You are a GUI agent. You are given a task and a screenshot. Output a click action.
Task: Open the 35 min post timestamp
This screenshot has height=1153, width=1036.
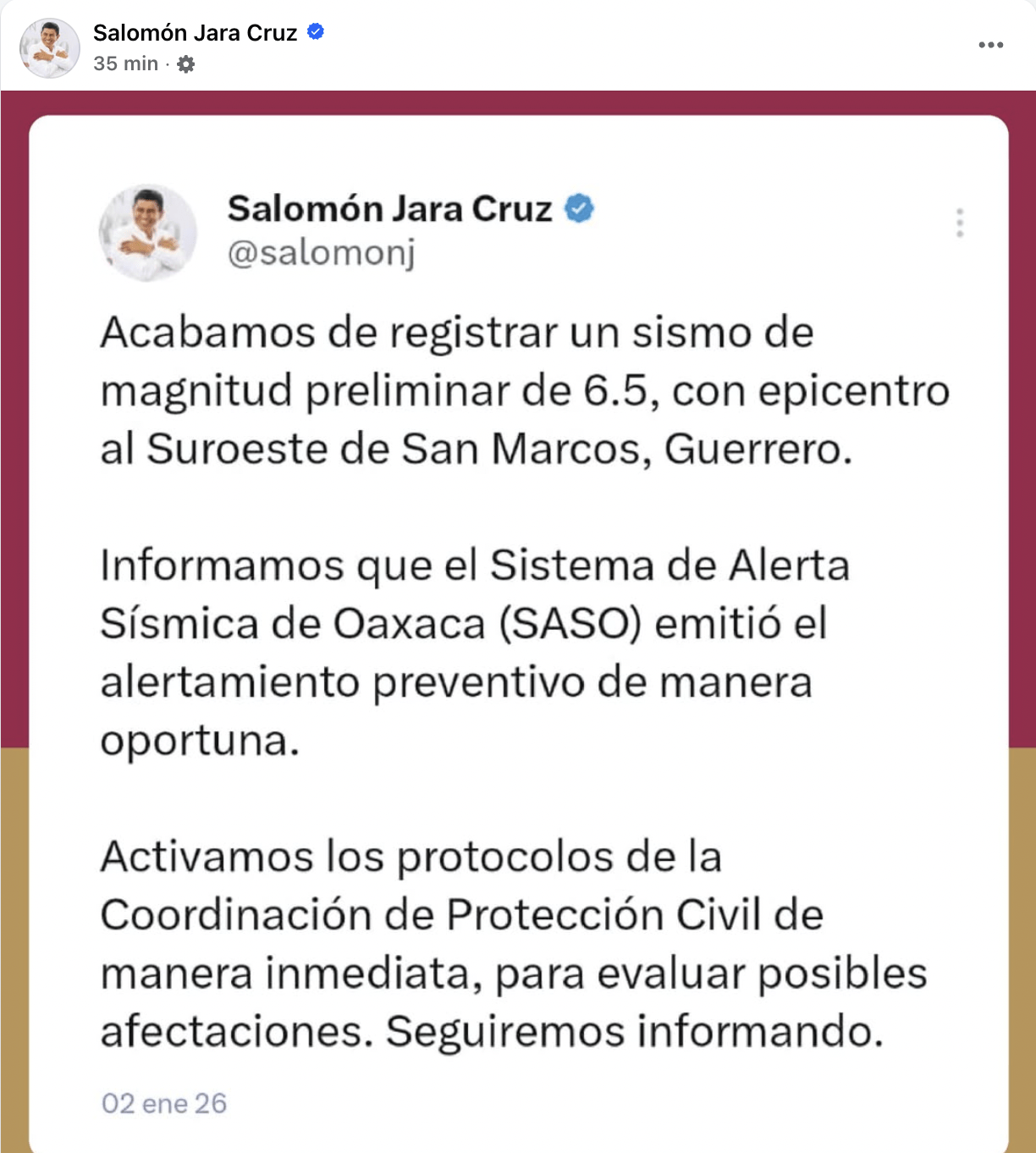(x=125, y=64)
